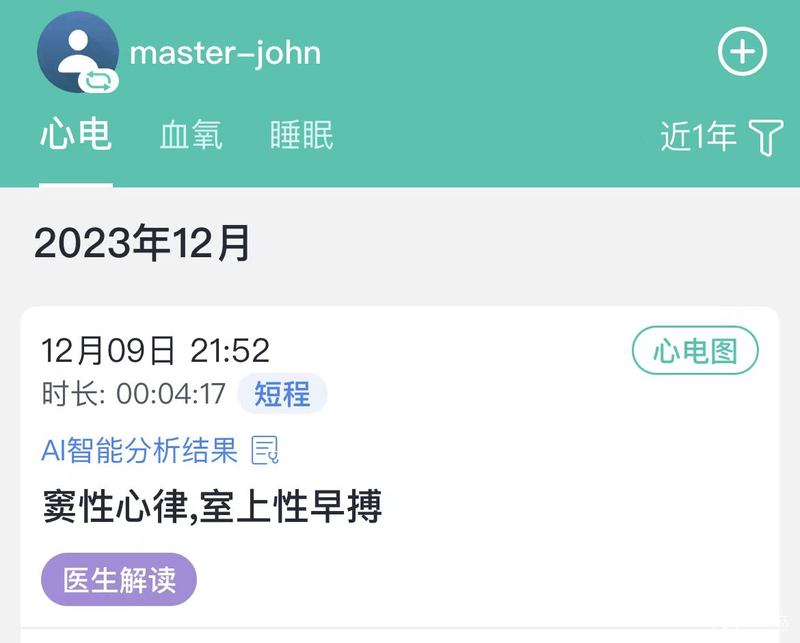The width and height of the screenshot is (800, 643).
Task: Tap the 心电图 button
Action: coord(695,352)
